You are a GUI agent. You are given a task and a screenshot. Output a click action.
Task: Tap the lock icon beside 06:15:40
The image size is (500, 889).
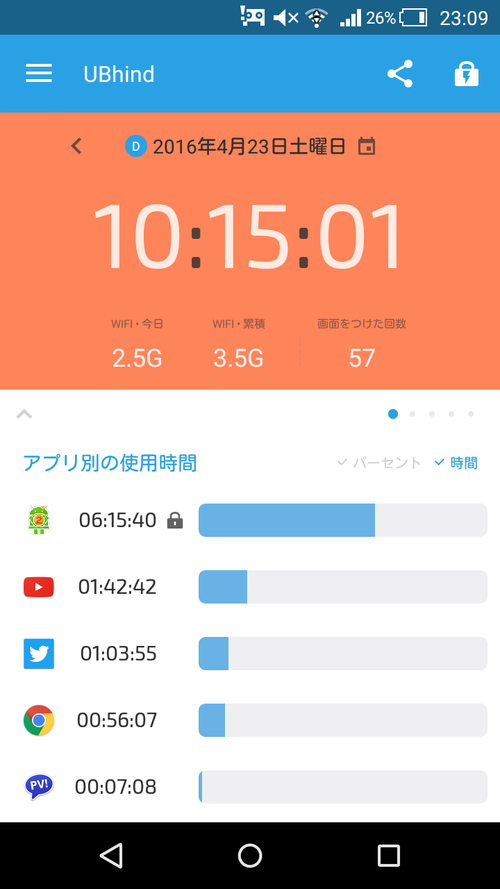[175, 520]
